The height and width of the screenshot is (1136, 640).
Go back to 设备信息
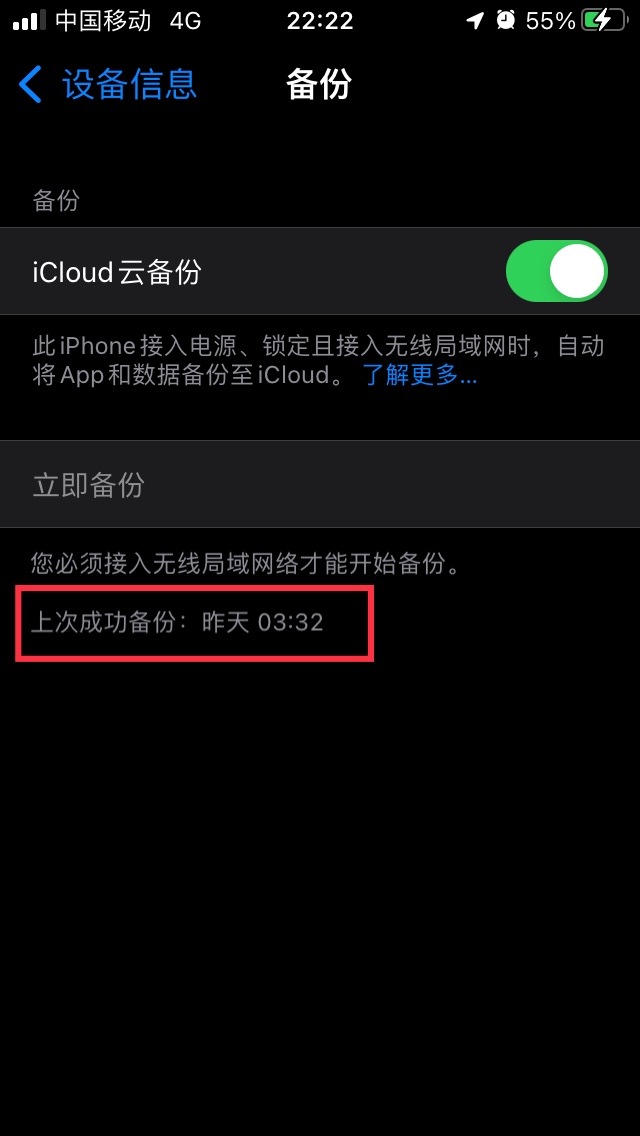point(108,85)
